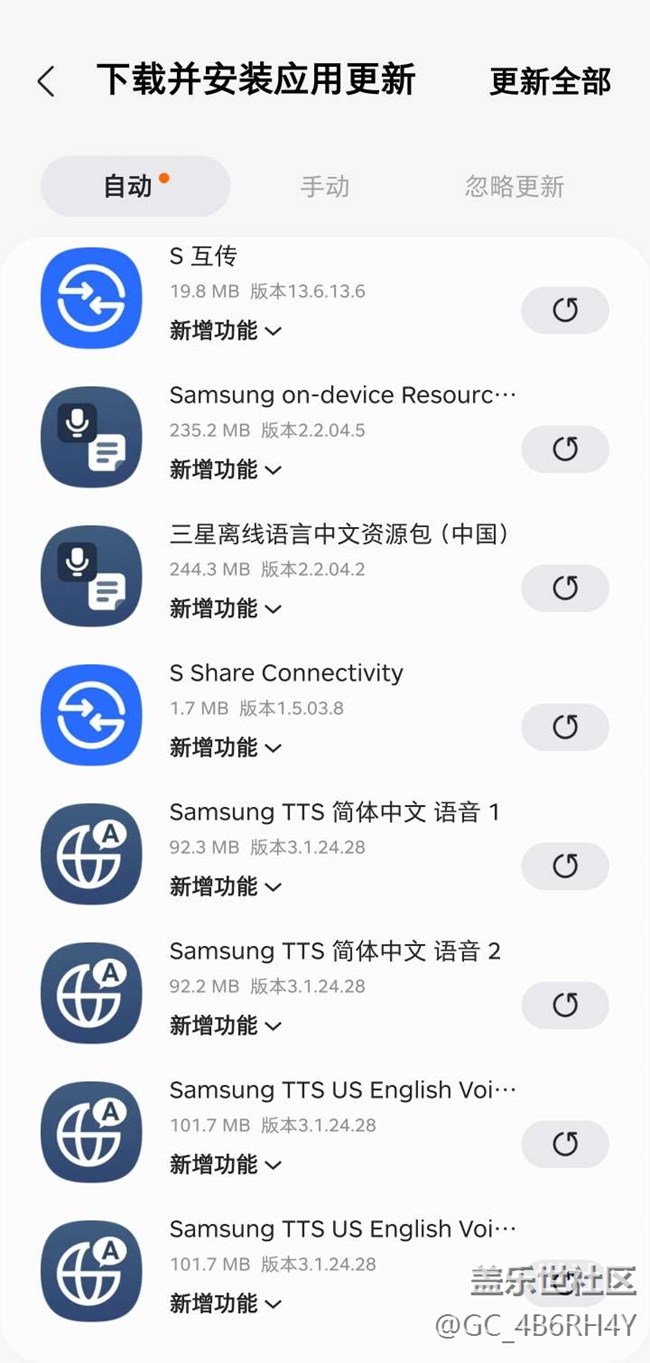
Task: Select the 自动 tab
Action: 135,186
